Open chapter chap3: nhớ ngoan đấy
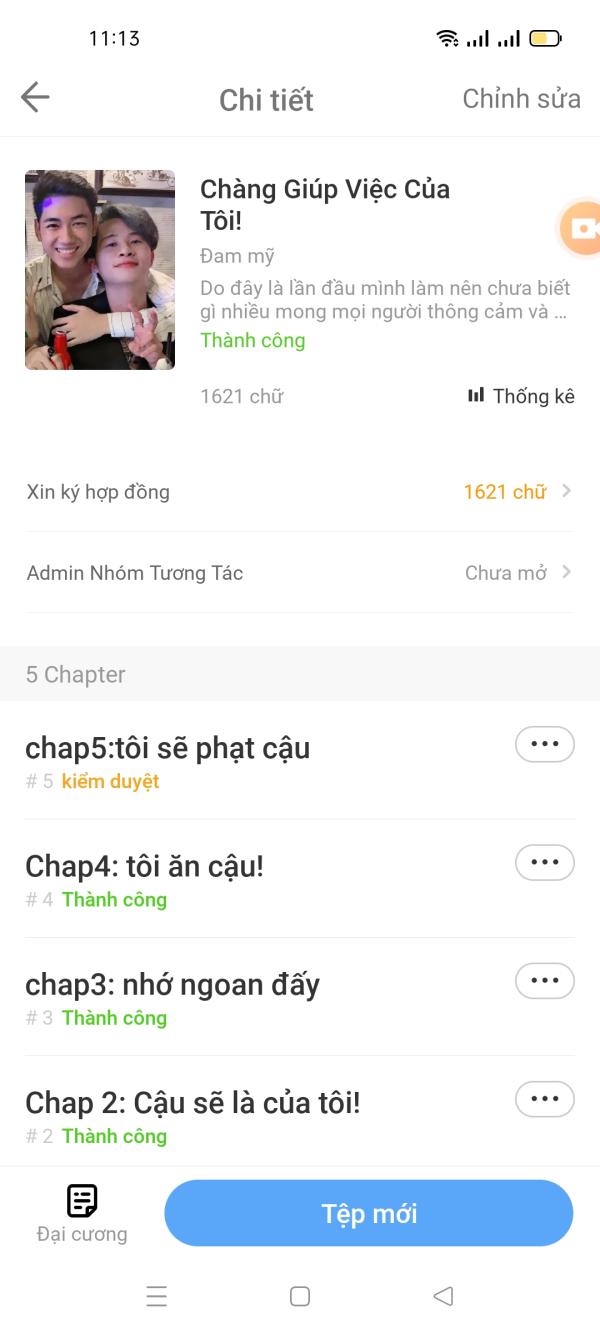This screenshot has height=1333, width=600. point(172,985)
